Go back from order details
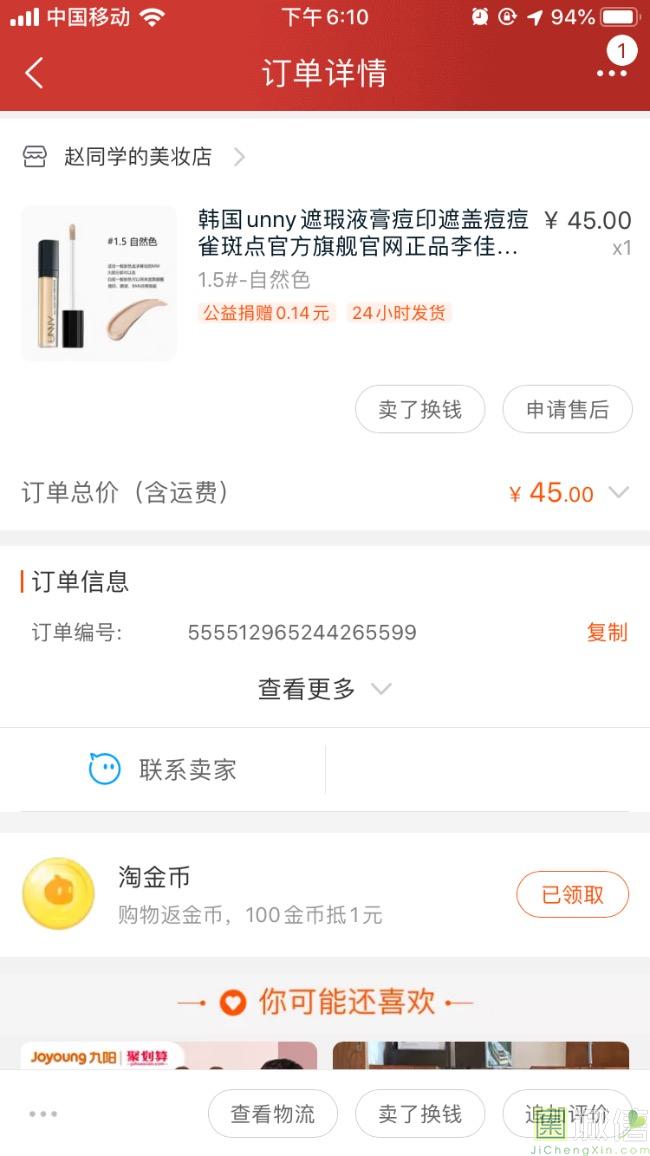 coord(34,73)
